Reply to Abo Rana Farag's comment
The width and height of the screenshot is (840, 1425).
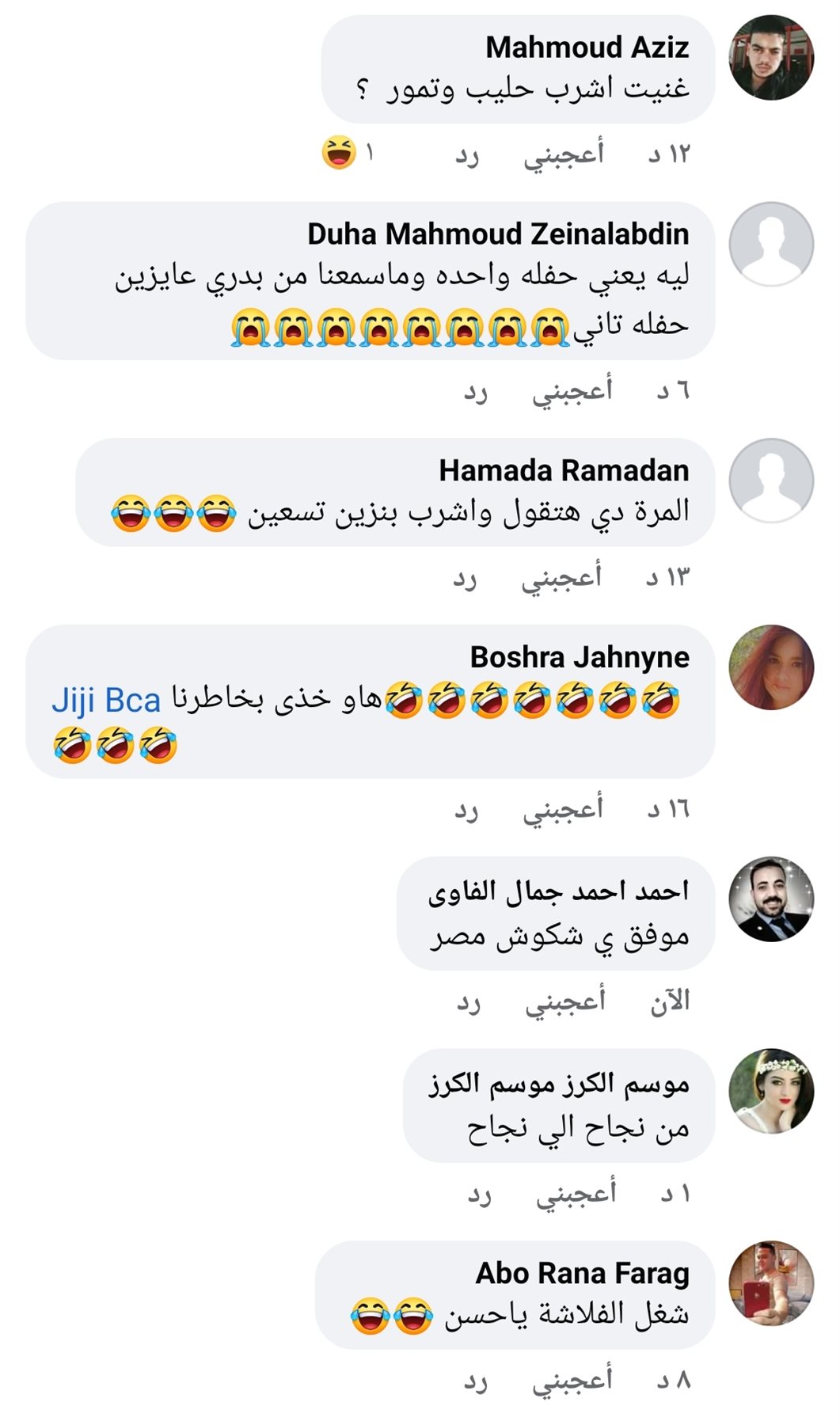[476, 1381]
